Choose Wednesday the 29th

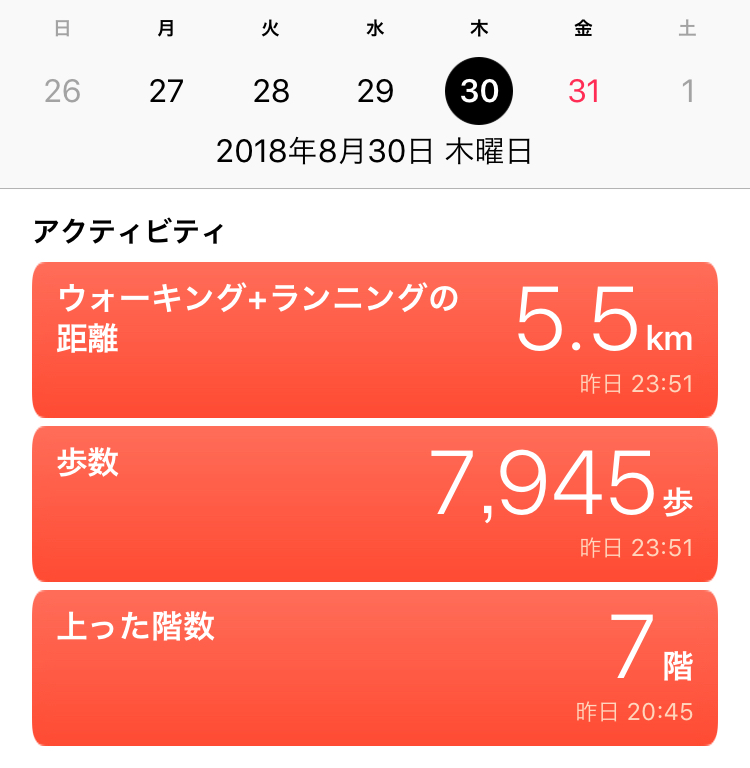tap(375, 92)
